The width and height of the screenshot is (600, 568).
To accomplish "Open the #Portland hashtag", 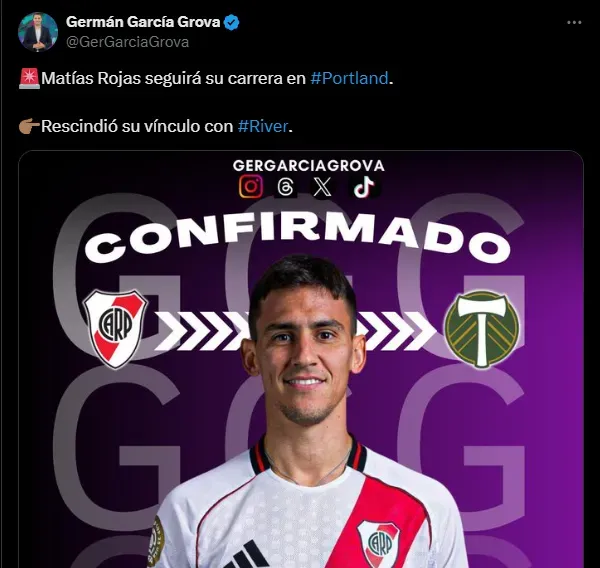I will 349,78.
